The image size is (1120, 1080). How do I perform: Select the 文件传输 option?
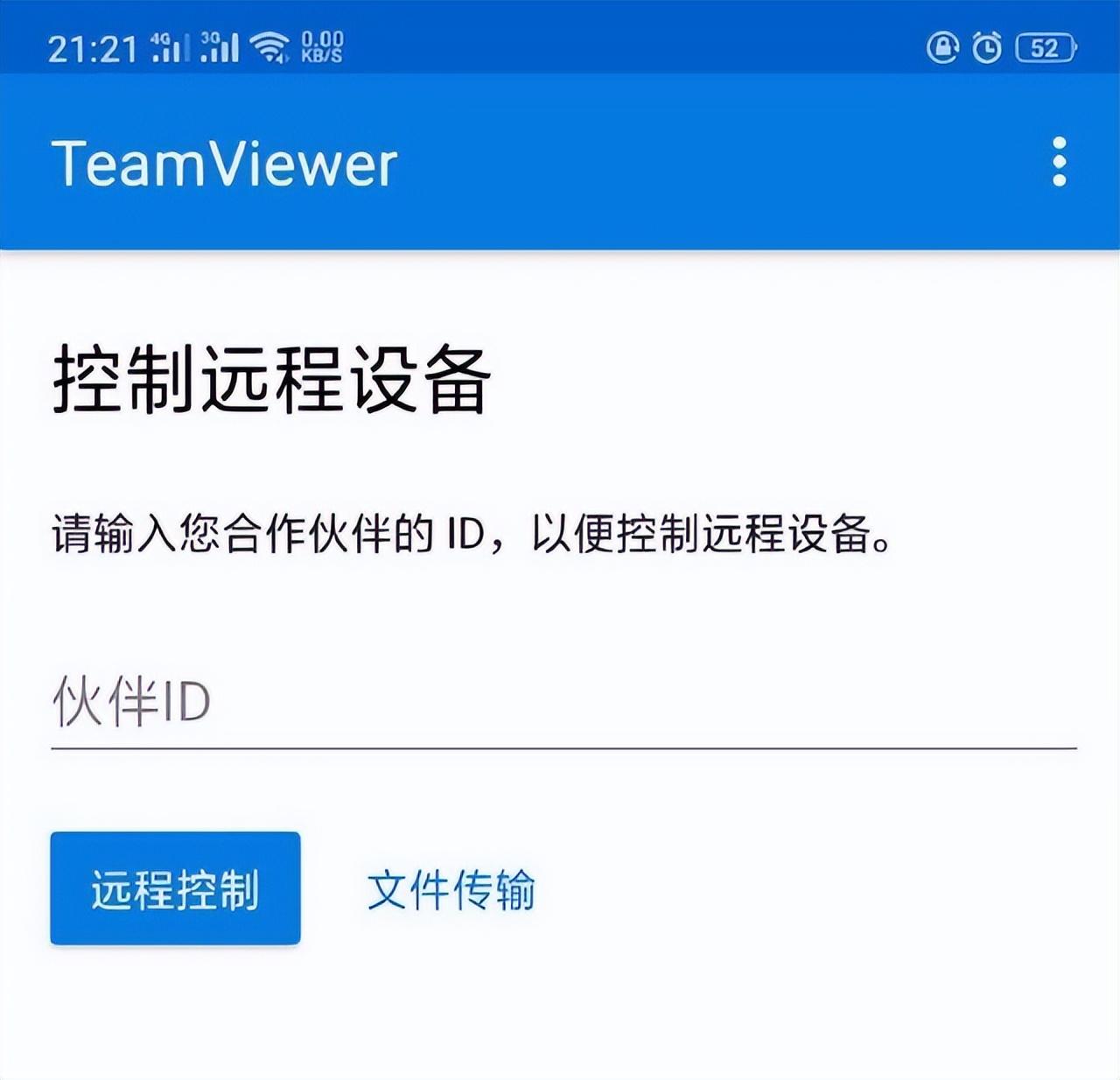pyautogui.click(x=451, y=890)
